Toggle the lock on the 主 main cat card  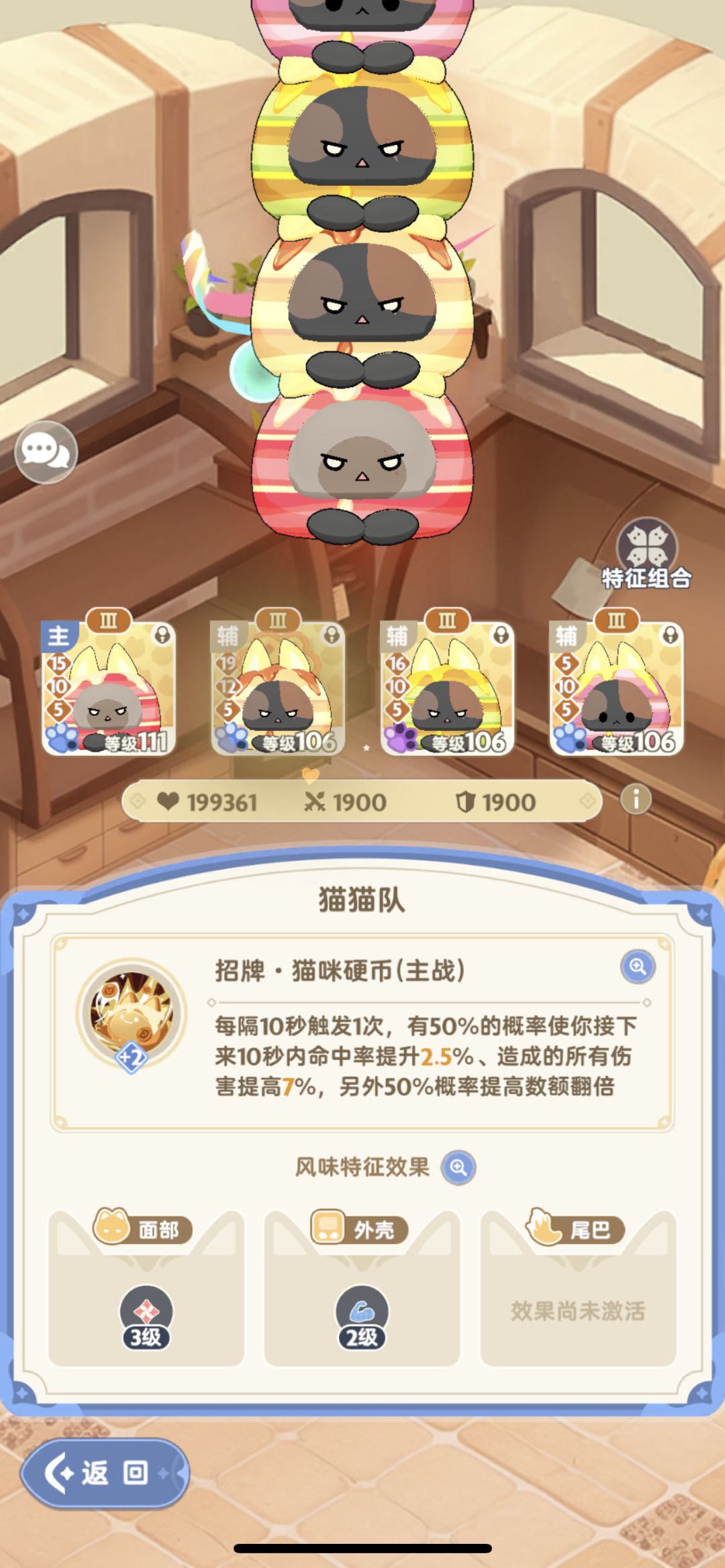click(x=161, y=634)
